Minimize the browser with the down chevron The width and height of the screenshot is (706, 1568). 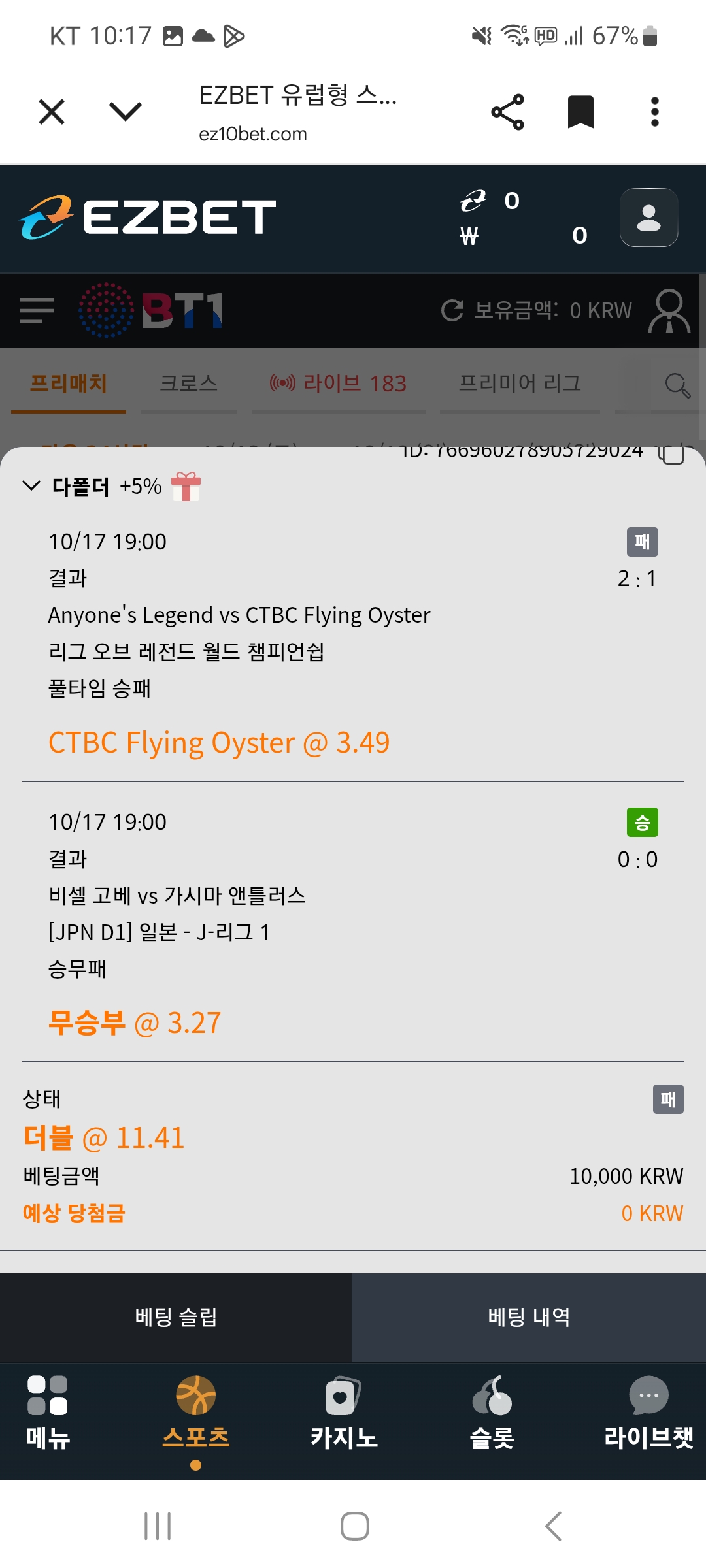125,112
